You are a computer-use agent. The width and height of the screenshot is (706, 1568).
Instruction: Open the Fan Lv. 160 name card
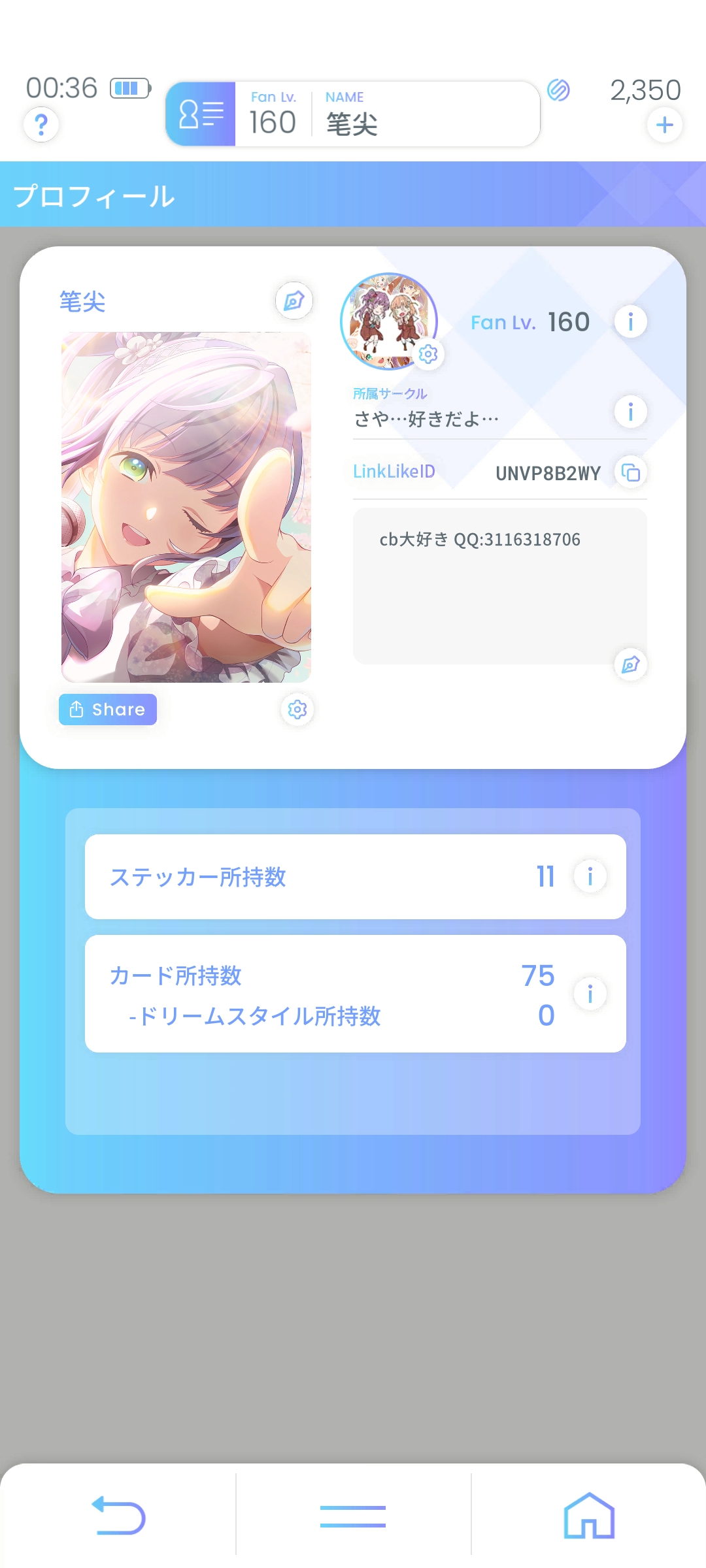click(352, 114)
